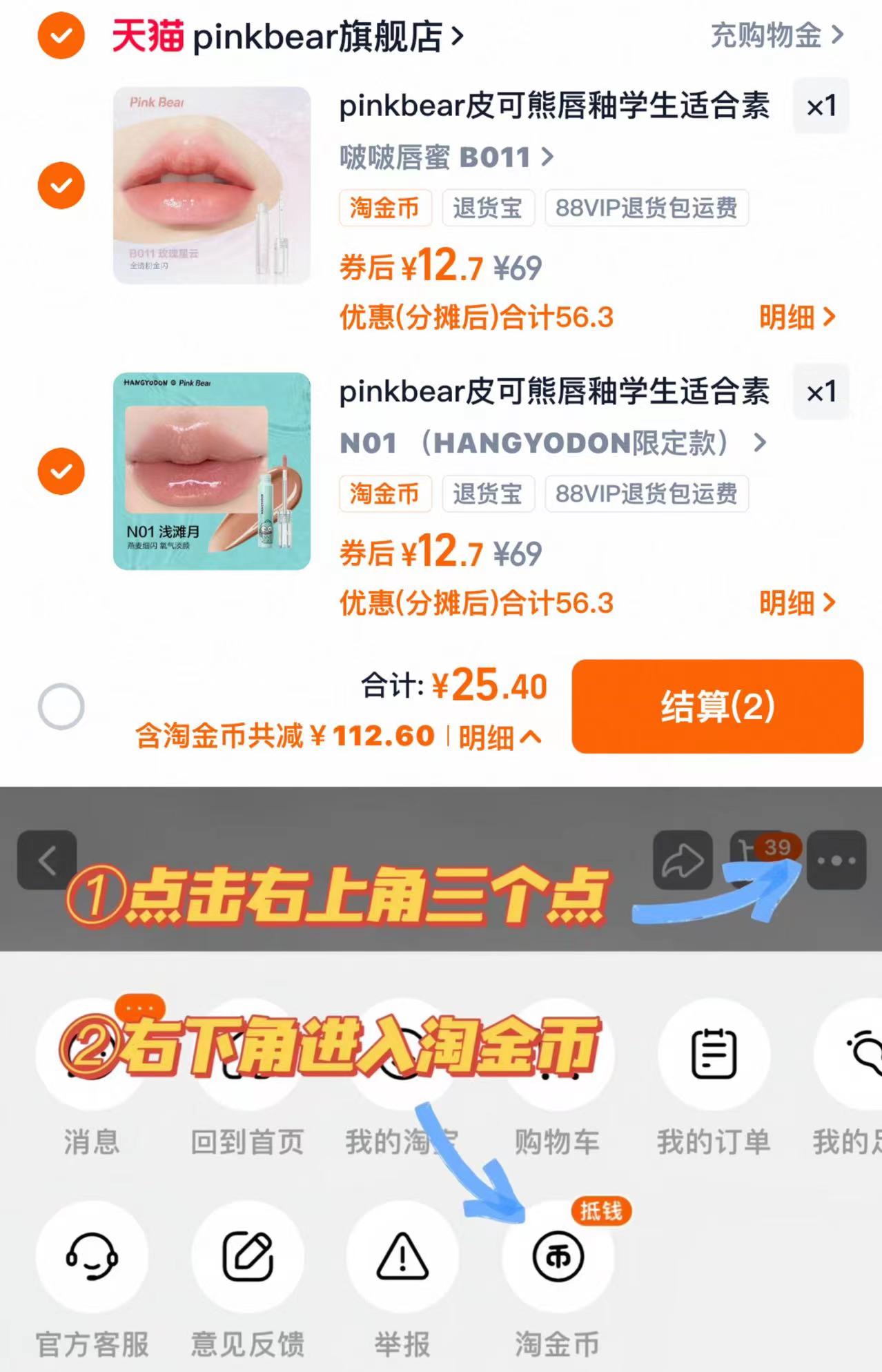882x1372 pixels.
Task: Uncheck the N01 HANGYODON lip gloss item
Action: click(61, 471)
